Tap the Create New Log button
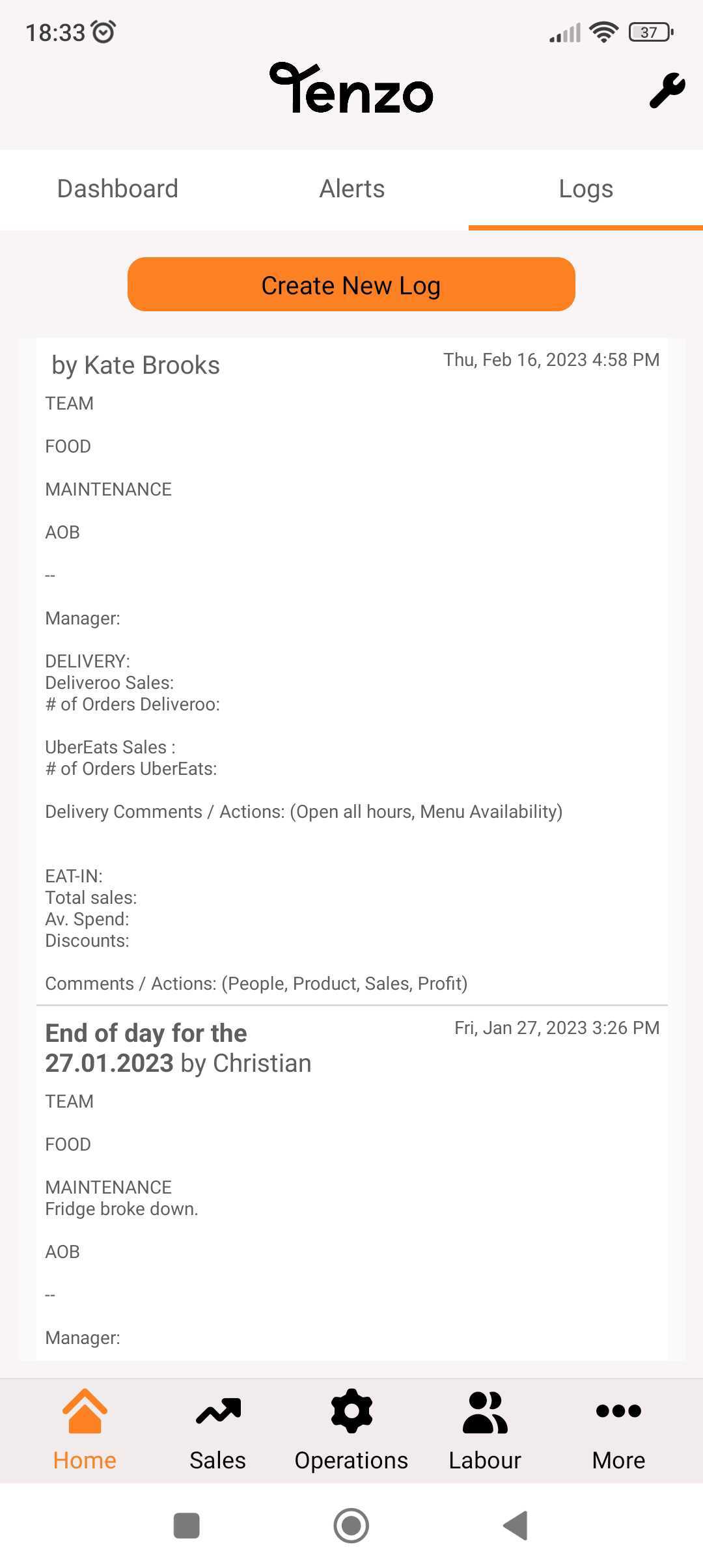Screen dimensions: 703x1568 pyautogui.click(x=351, y=285)
